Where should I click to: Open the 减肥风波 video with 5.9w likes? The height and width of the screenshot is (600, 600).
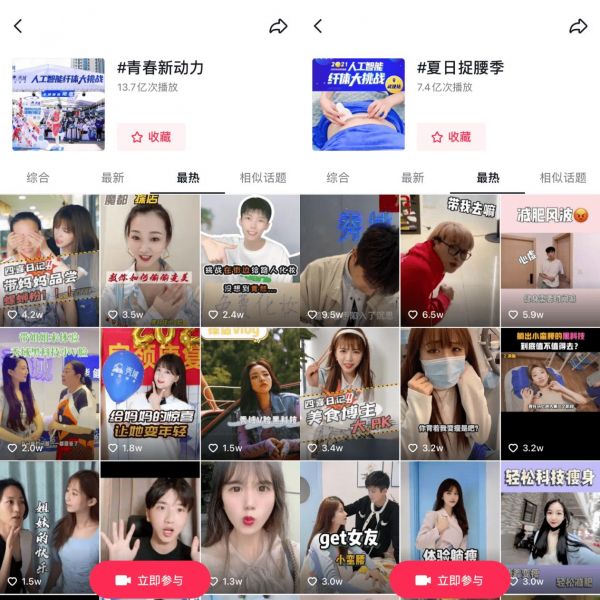coord(550,258)
